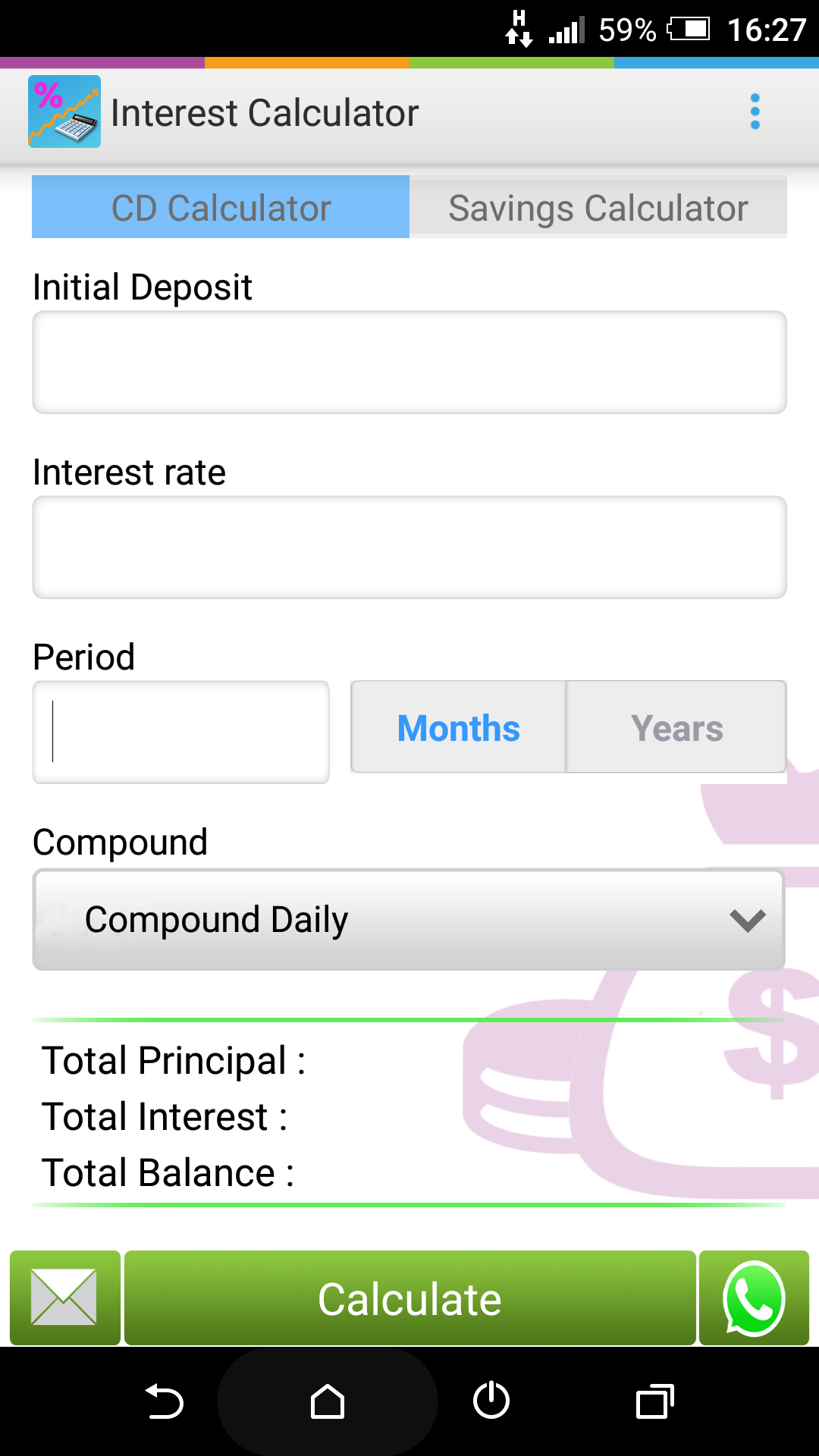
Task: Tap the Calculate button
Action: pyautogui.click(x=410, y=1299)
